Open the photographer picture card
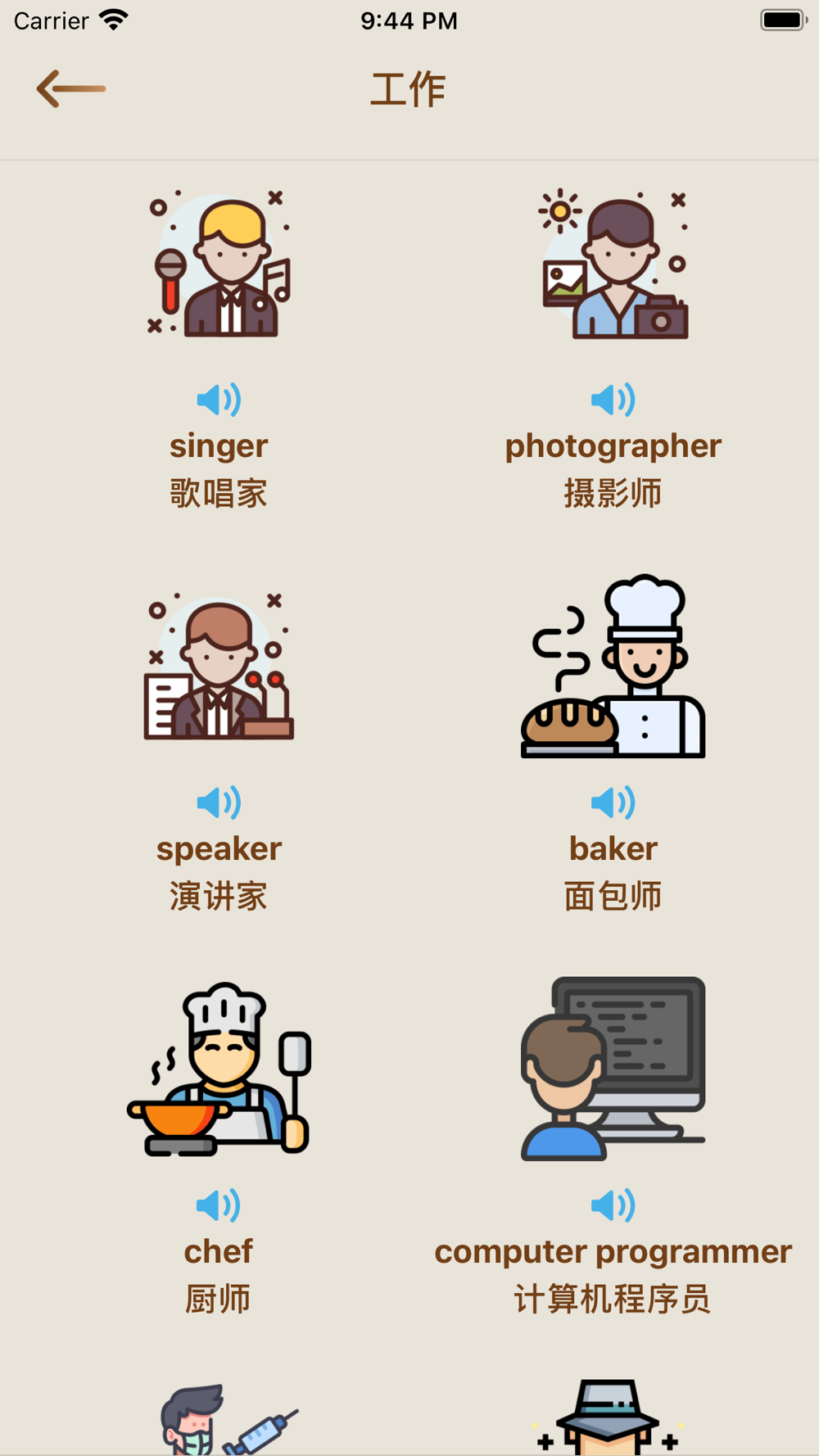The image size is (819, 1456). pyautogui.click(x=613, y=263)
